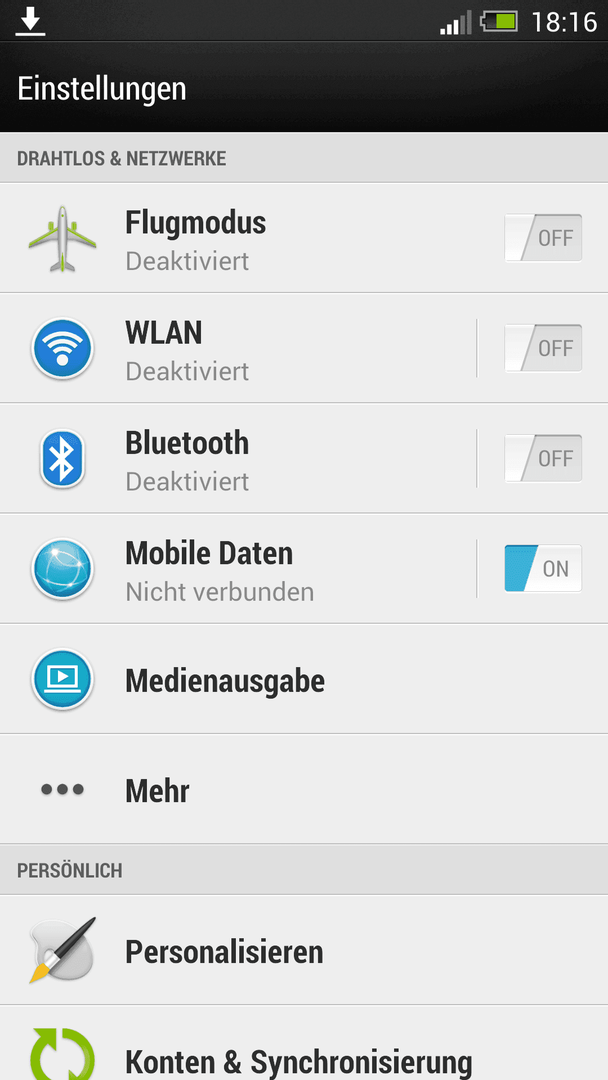Turn on the WLAN switch
Viewport: 608px width, 1080px height.
pos(543,349)
